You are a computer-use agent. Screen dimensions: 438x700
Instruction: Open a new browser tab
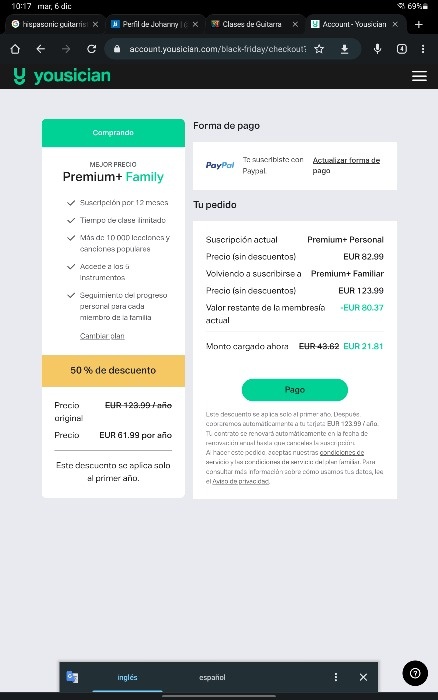pos(418,24)
